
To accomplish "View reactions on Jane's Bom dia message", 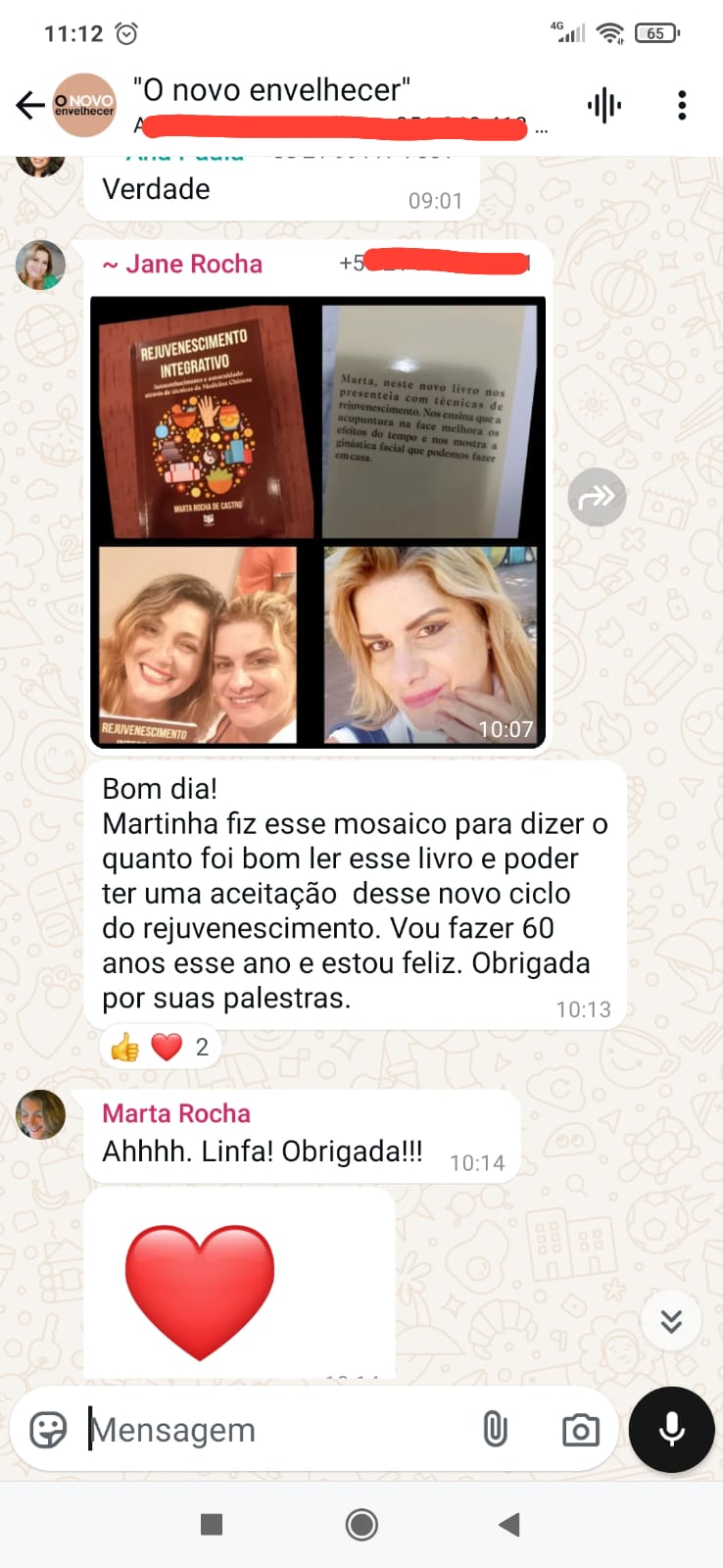I will [x=160, y=1048].
